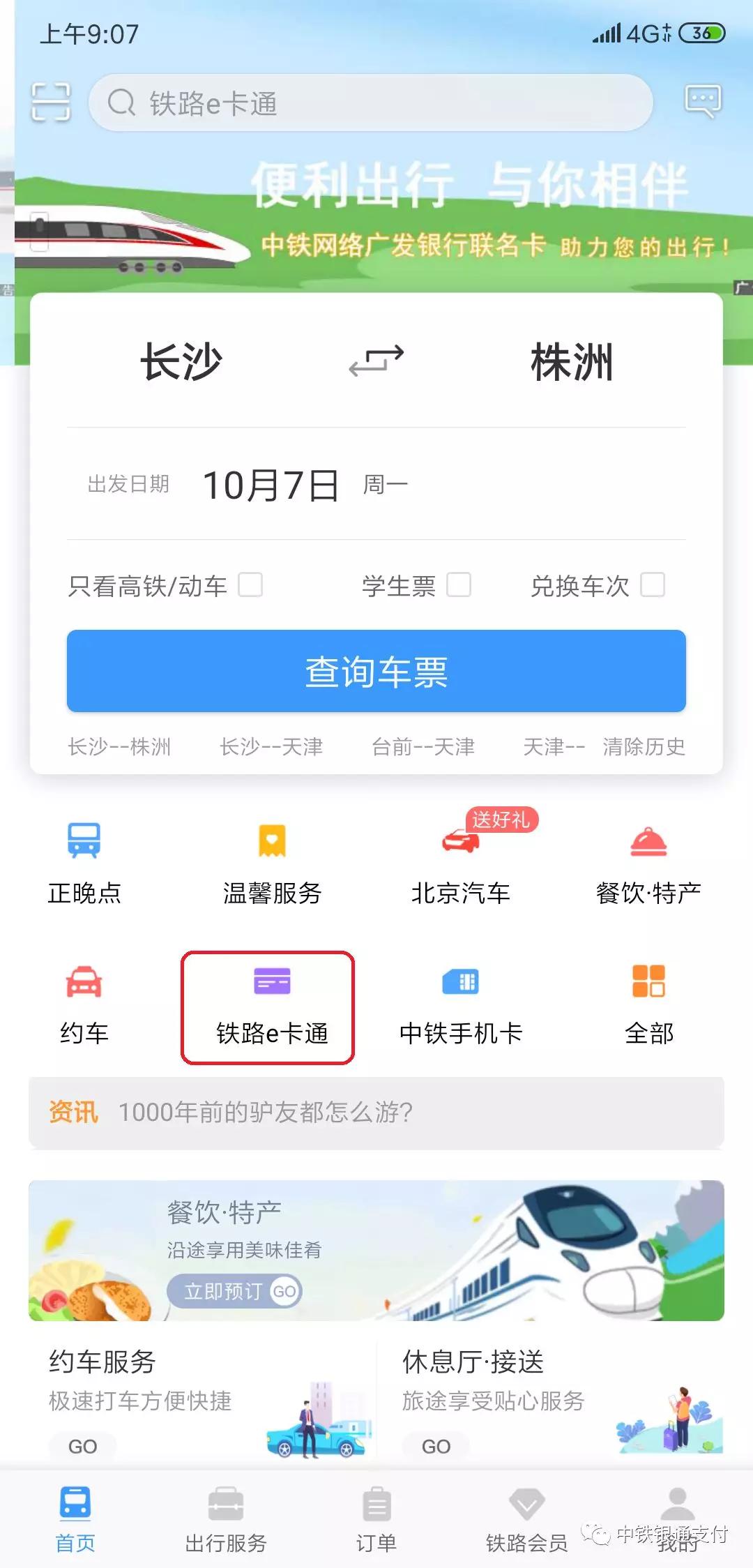
Task: Swap 长沙 and 株洲 with the arrows
Action: (375, 361)
